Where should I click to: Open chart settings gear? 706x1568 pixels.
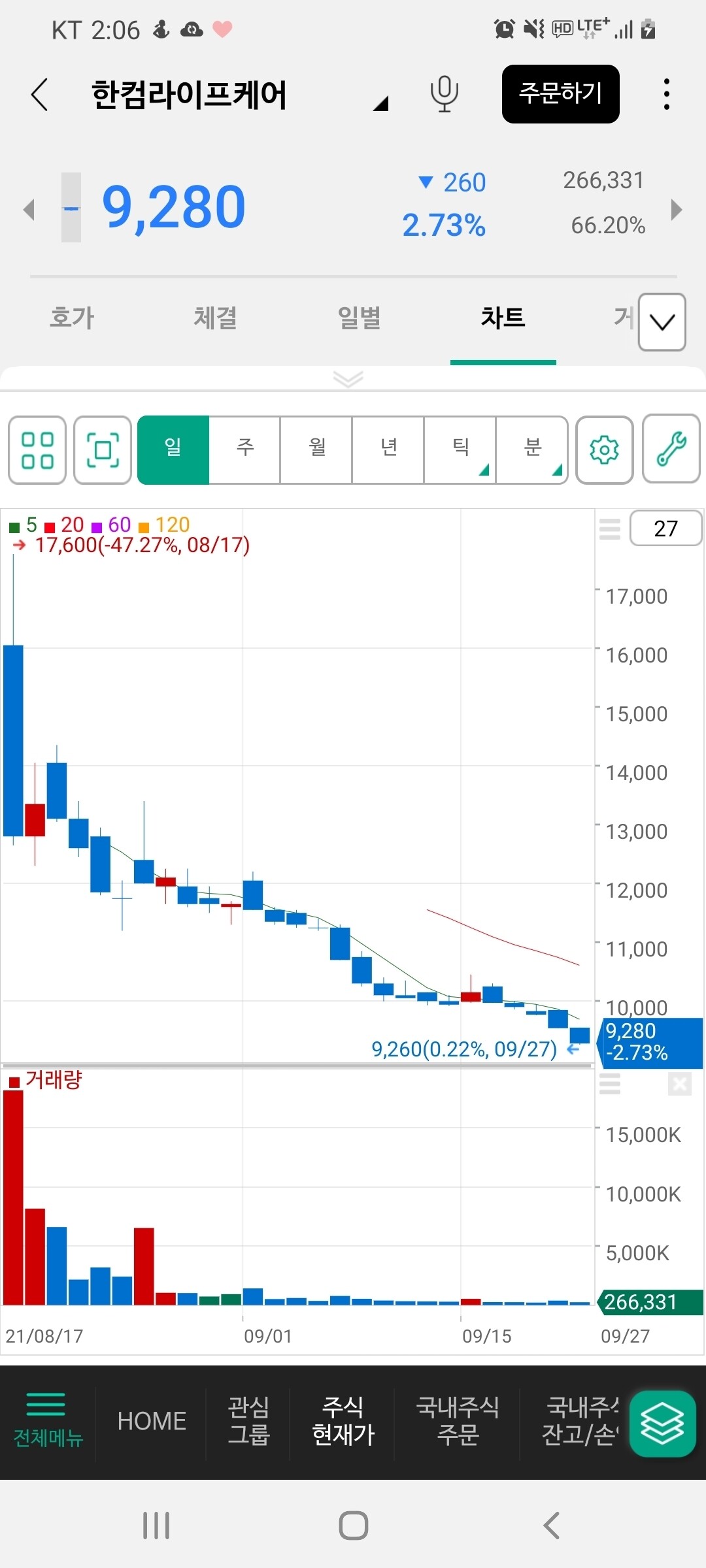604,449
